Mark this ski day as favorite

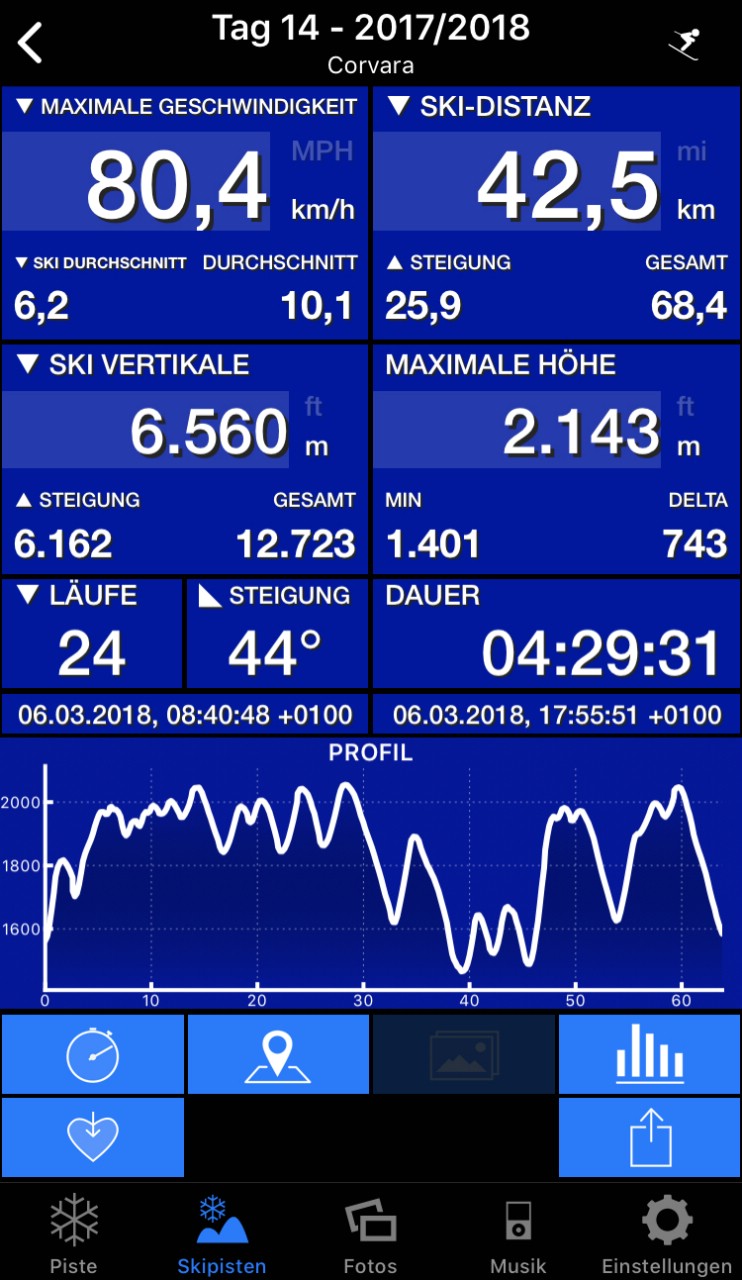coord(92,1136)
